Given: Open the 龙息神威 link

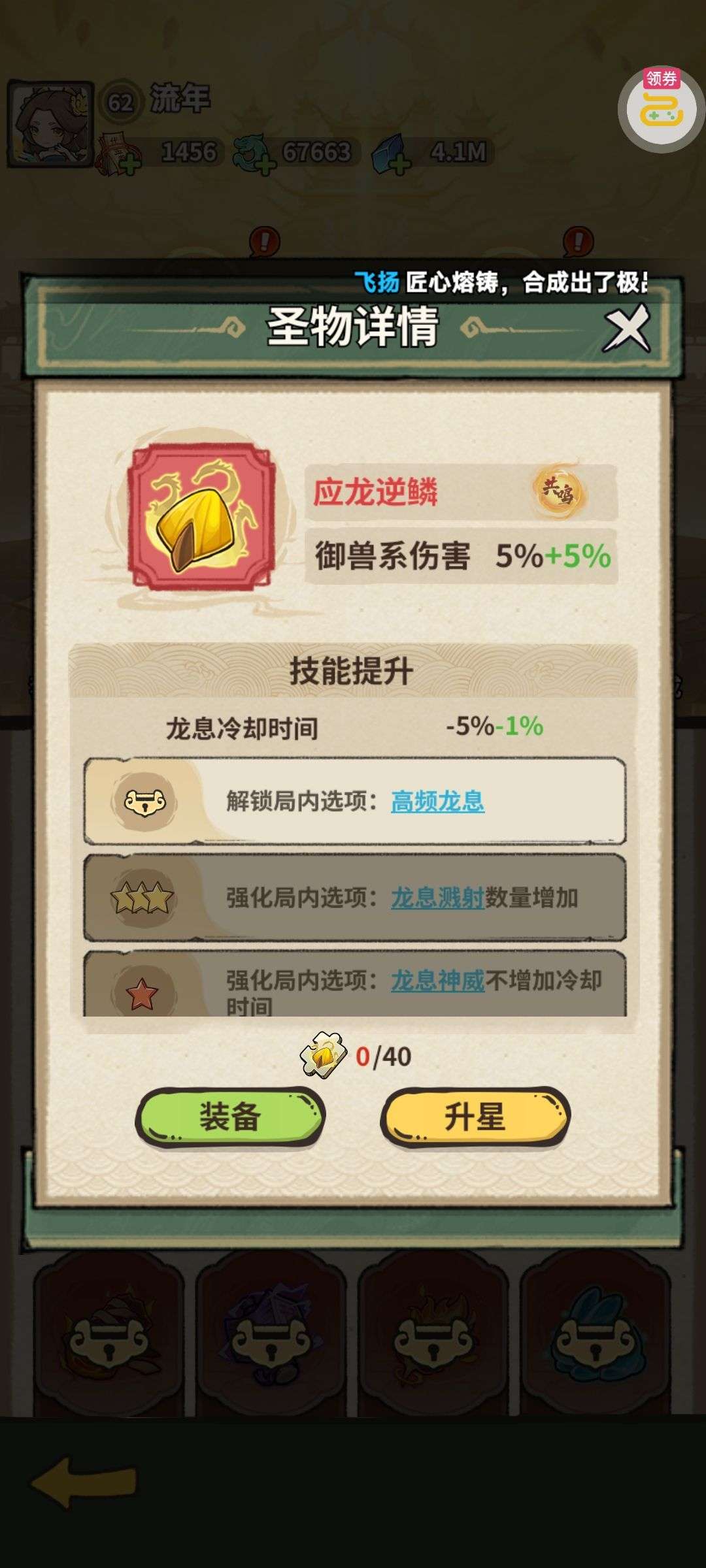Looking at the screenshot, I should 437,980.
